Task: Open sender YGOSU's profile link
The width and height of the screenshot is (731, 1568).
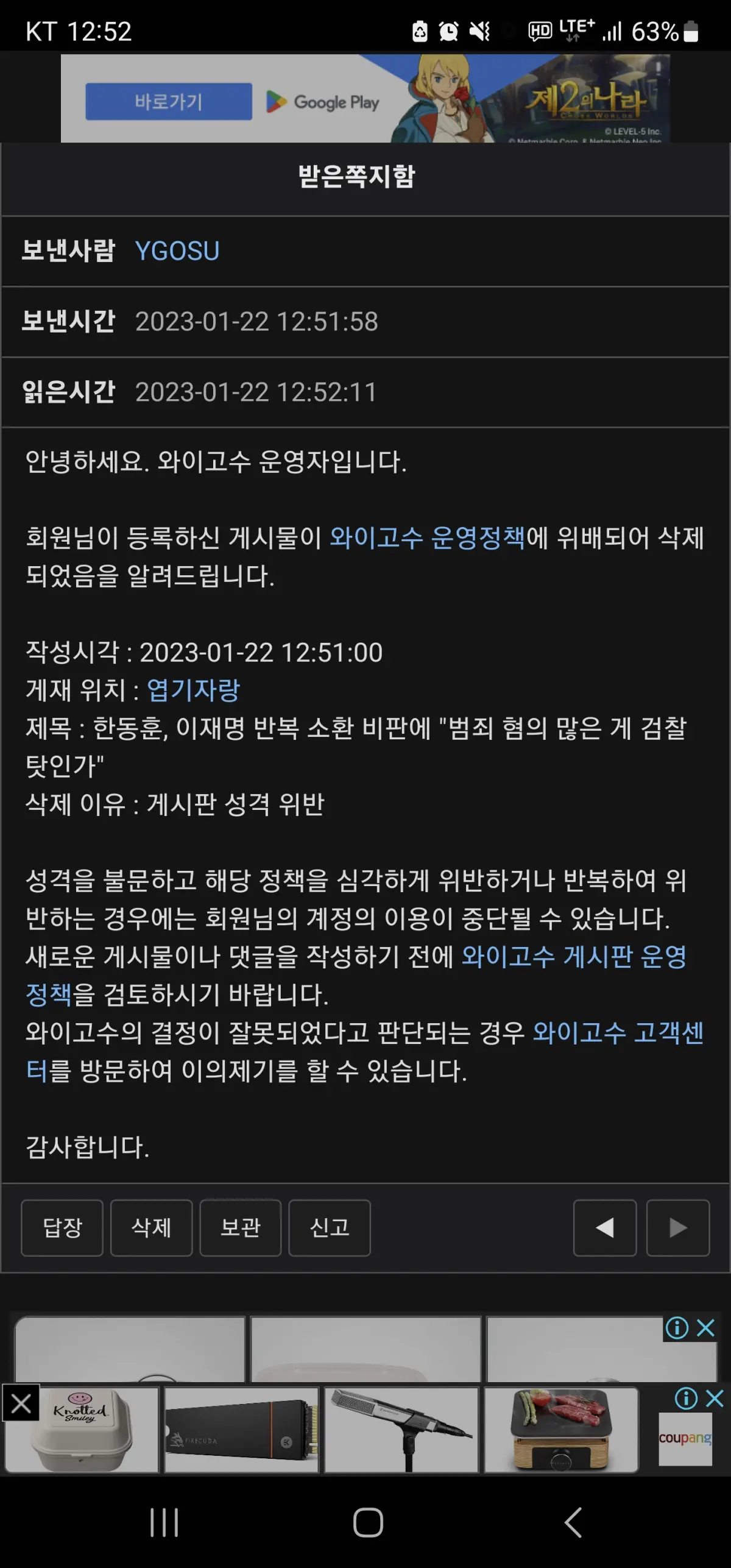Action: [x=177, y=251]
